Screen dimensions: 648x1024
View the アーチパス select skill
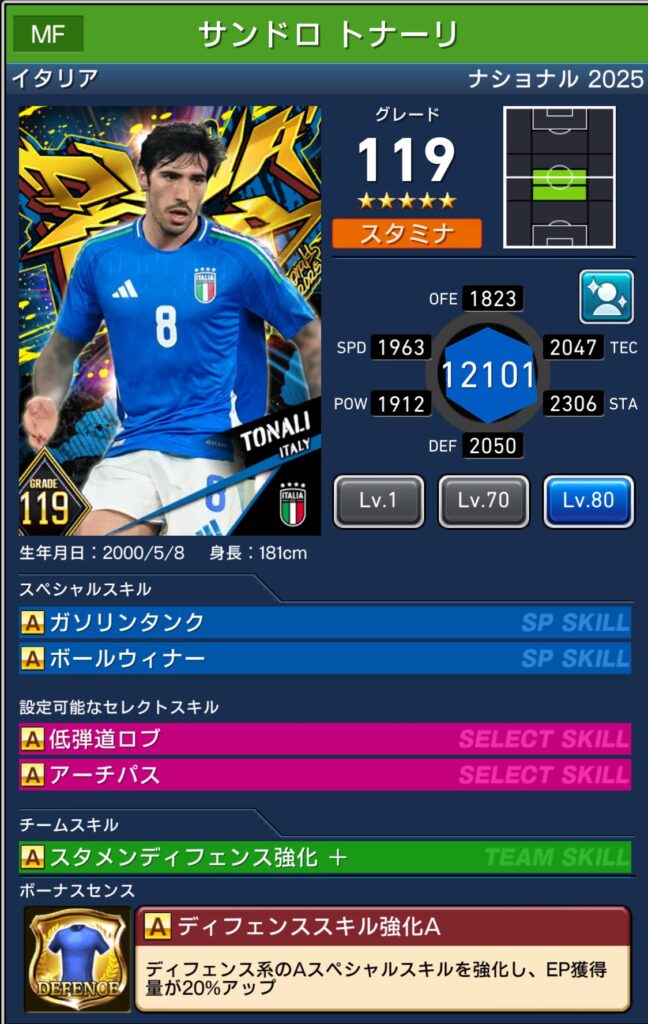pyautogui.click(x=325, y=774)
